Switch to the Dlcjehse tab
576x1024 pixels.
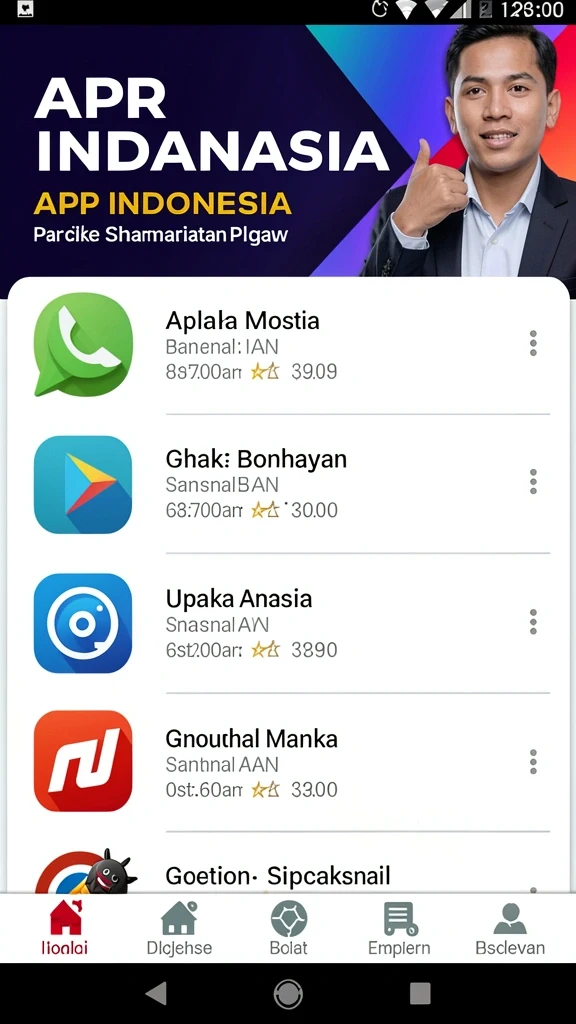179,929
